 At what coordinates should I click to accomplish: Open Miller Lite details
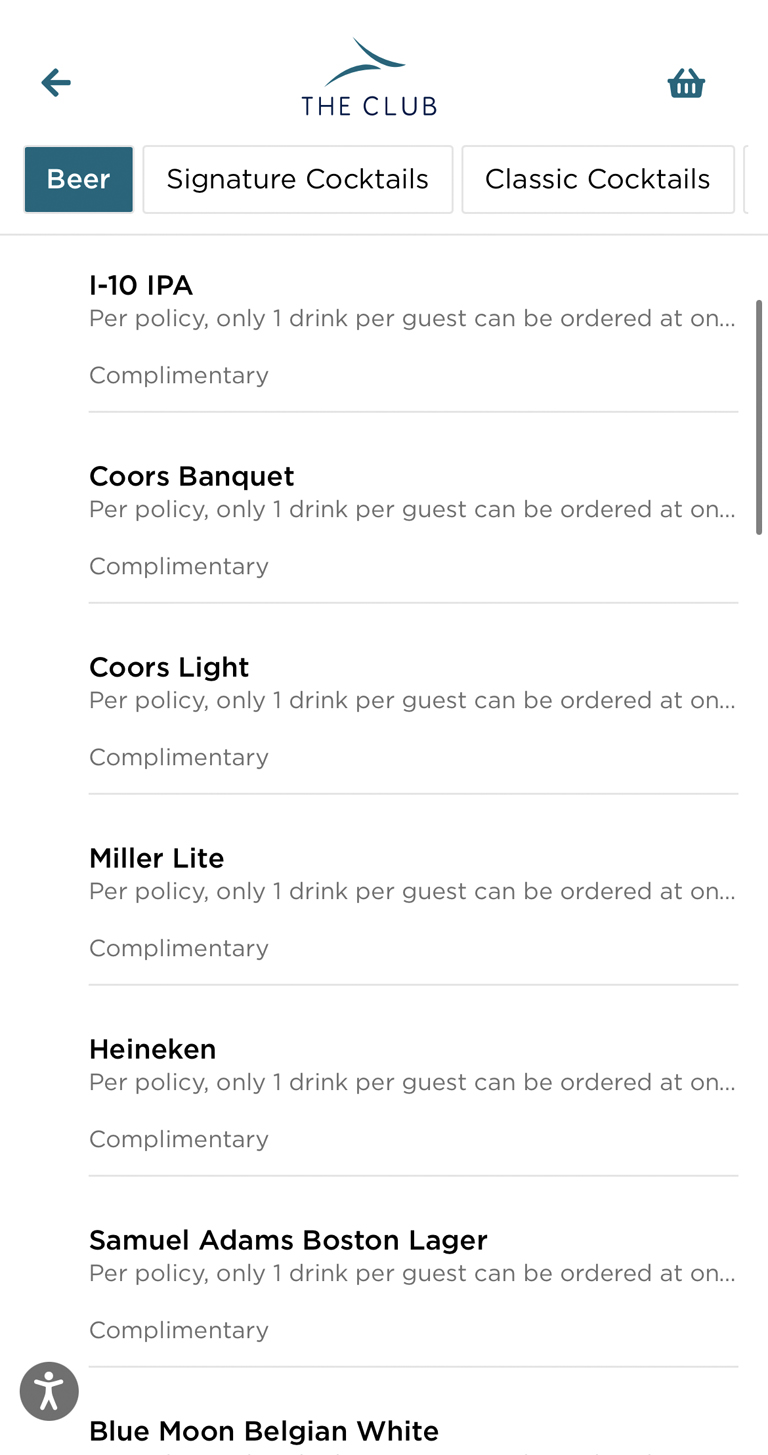pos(157,859)
